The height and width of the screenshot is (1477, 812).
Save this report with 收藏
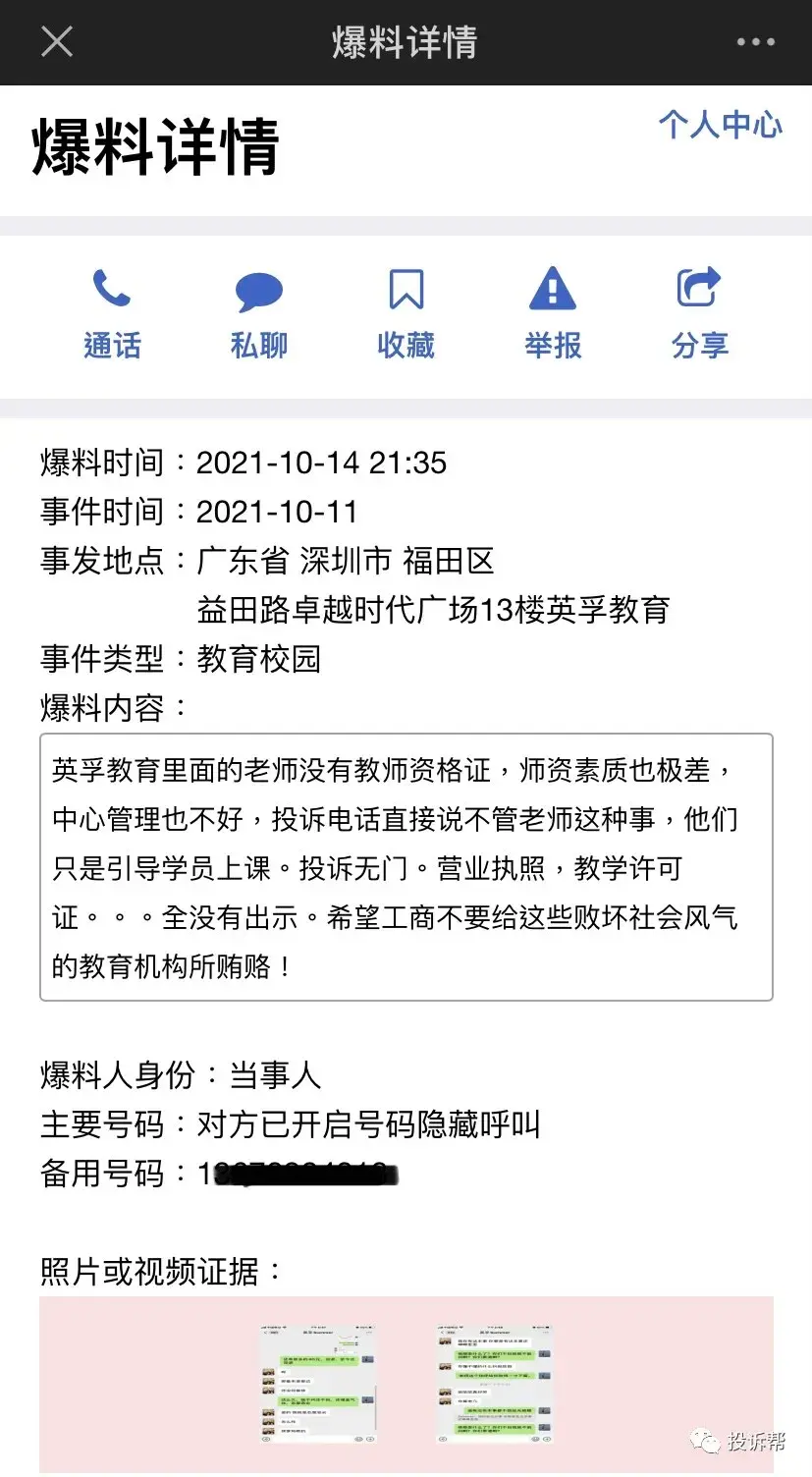(x=406, y=314)
